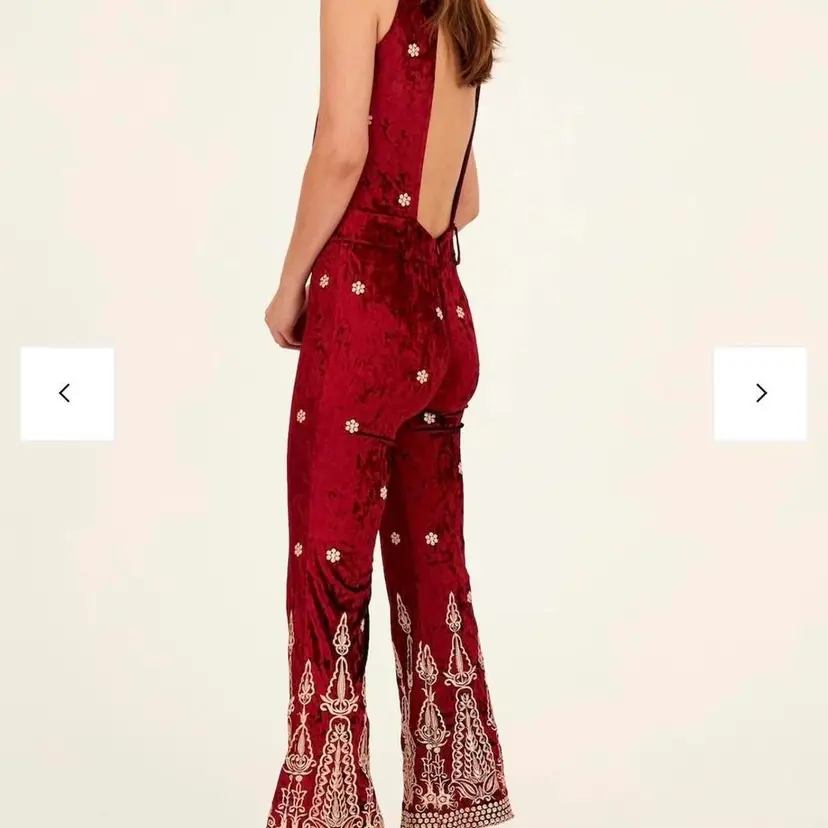Show the next product photo
Image resolution: width=828 pixels, height=828 pixels.
(x=760, y=394)
